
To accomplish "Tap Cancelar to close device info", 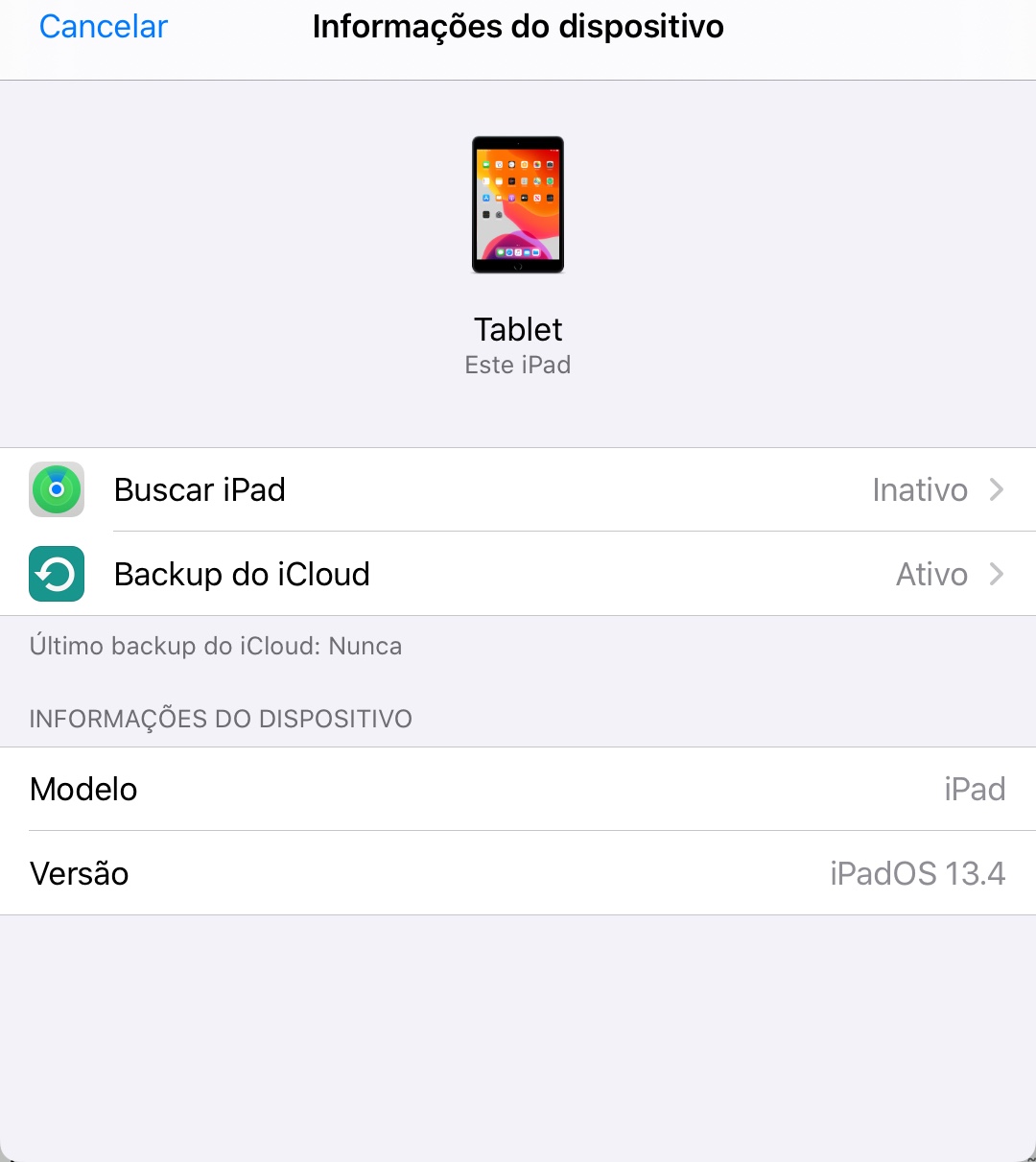I will click(104, 27).
